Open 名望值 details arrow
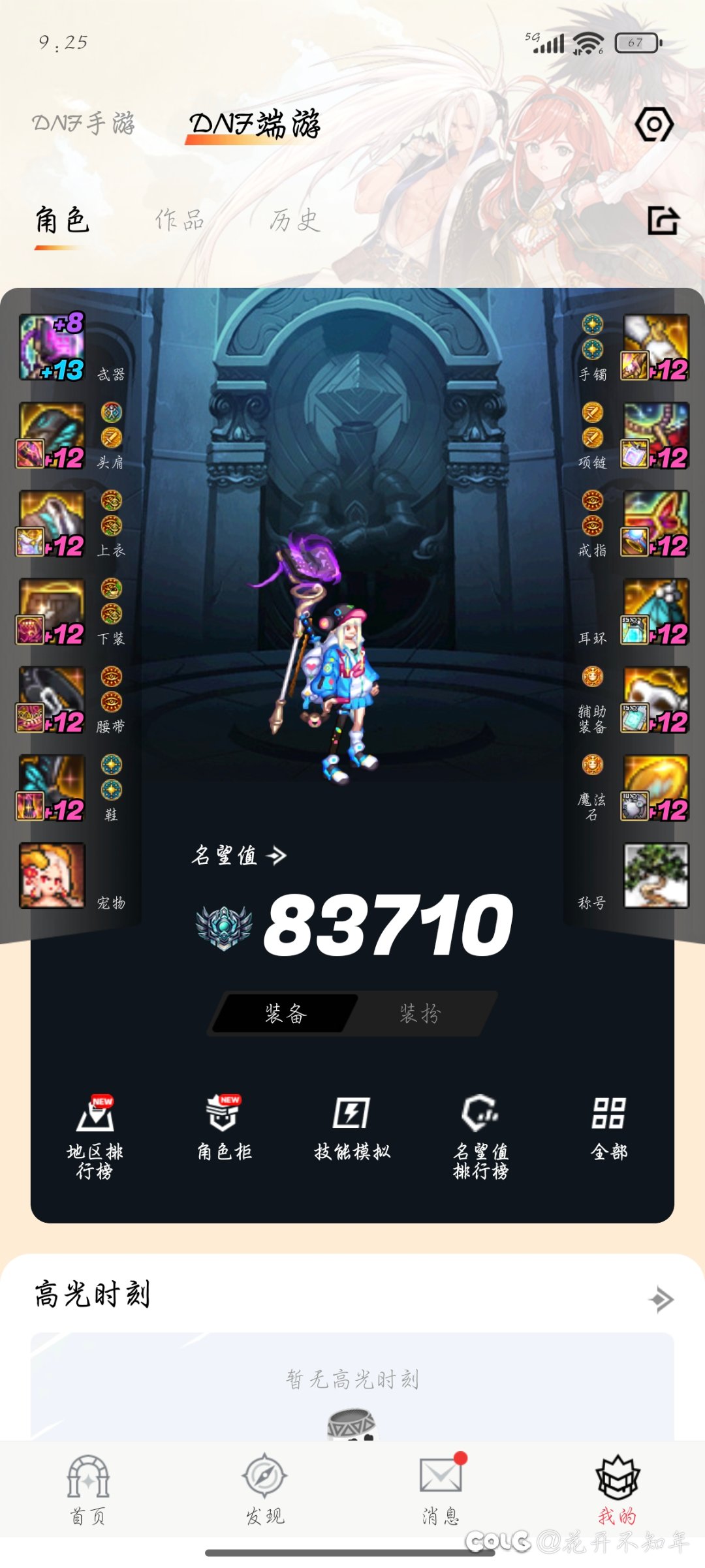705x1568 pixels. [x=277, y=855]
